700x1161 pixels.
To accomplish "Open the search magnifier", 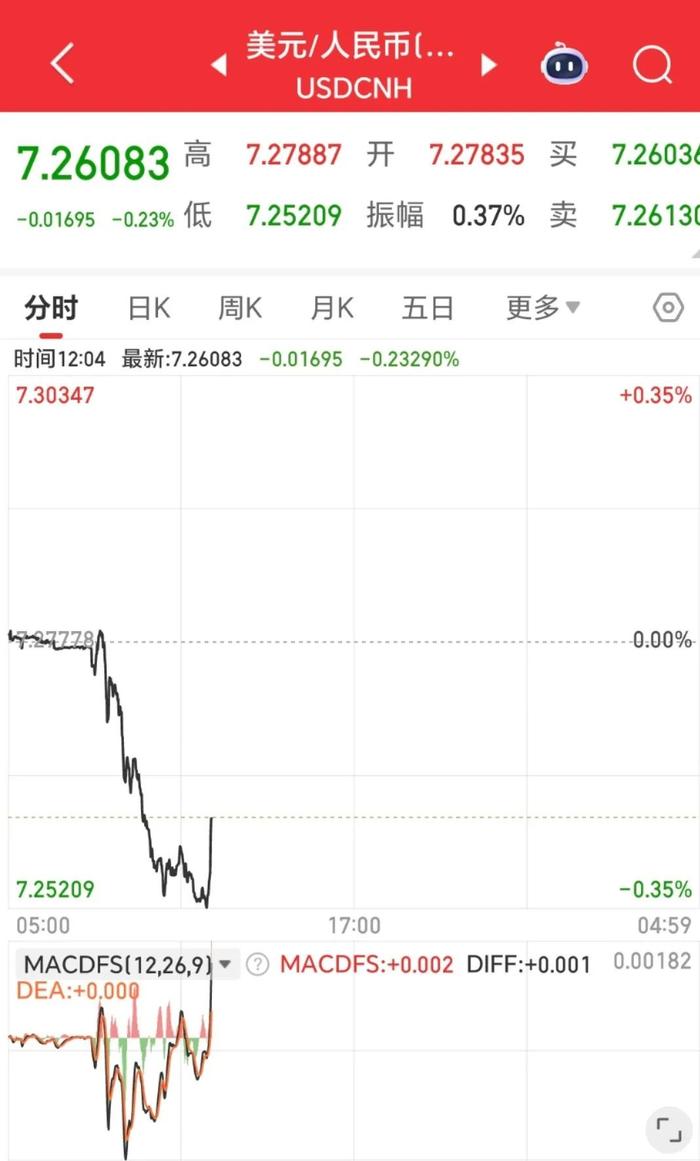I will [653, 66].
